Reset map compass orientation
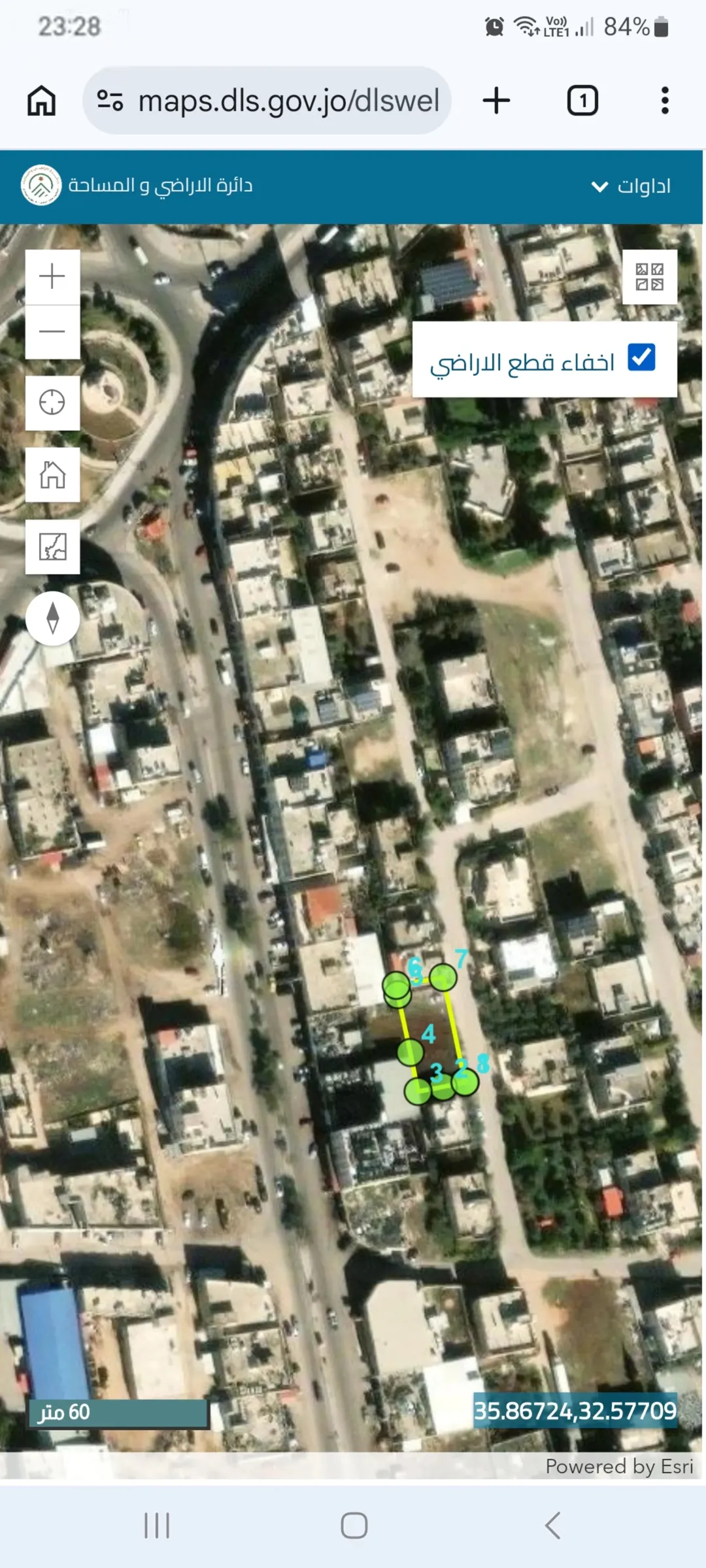 pos(52,618)
